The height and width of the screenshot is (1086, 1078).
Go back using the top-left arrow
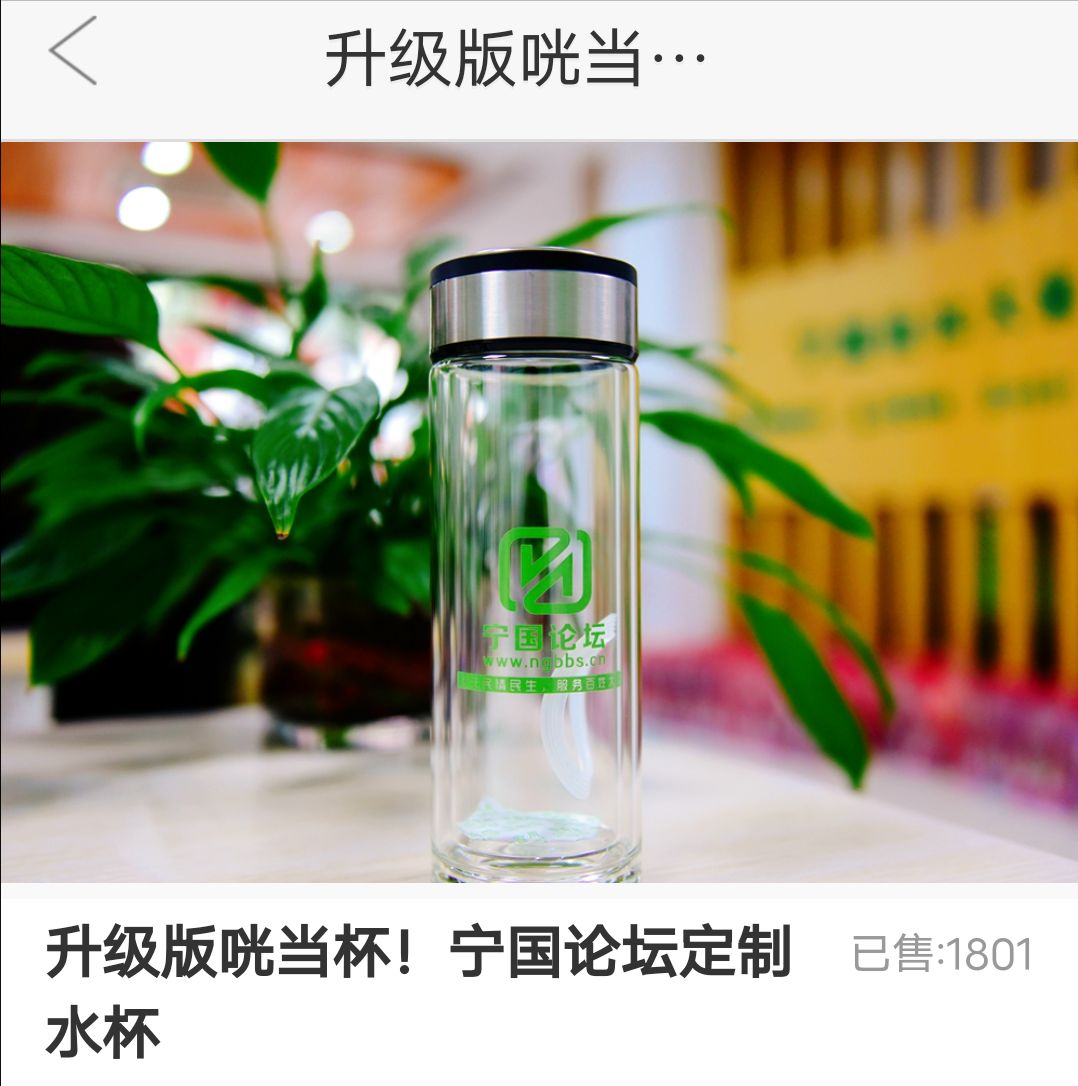click(72, 51)
